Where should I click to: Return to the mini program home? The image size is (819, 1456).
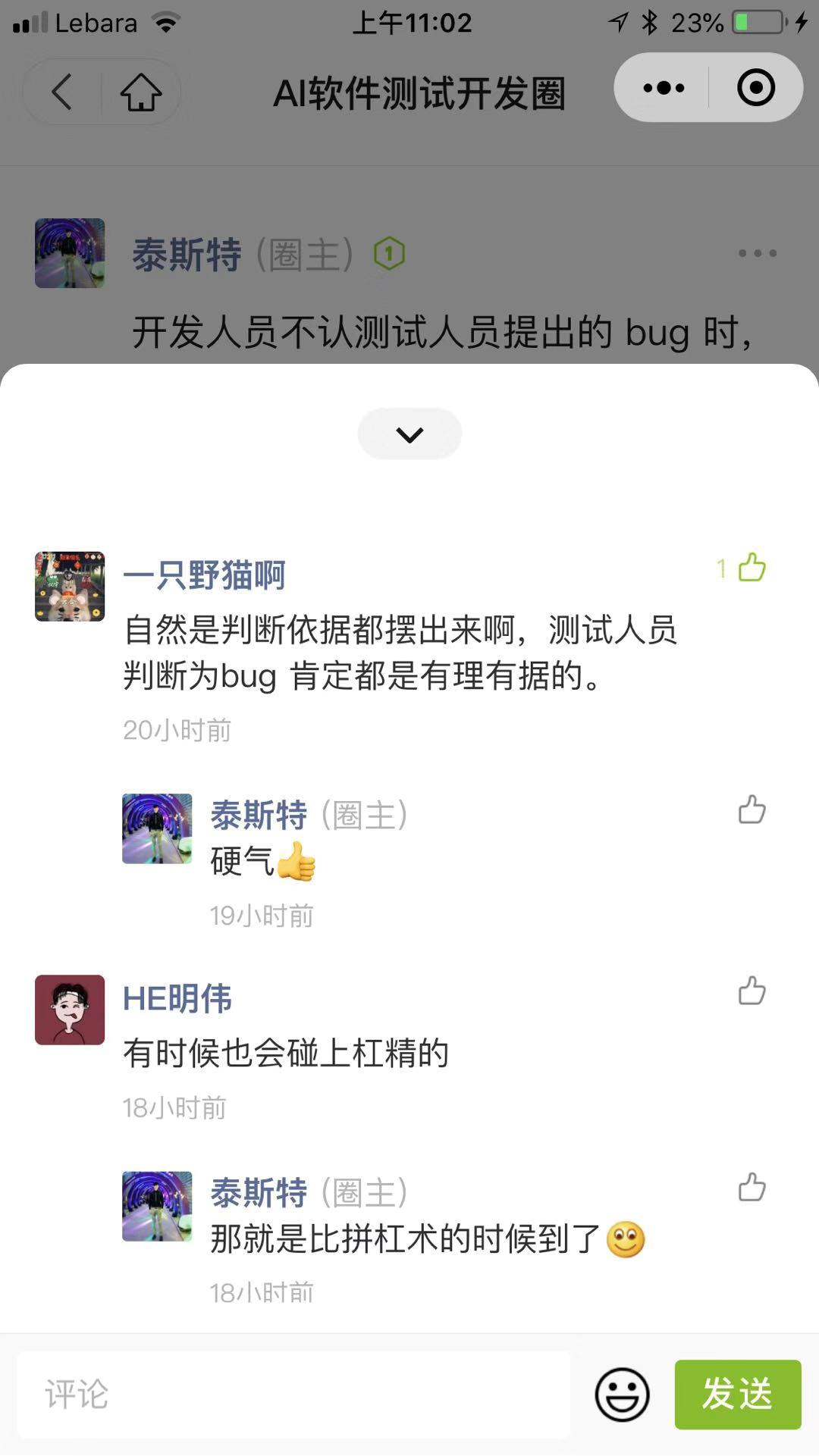tap(141, 92)
